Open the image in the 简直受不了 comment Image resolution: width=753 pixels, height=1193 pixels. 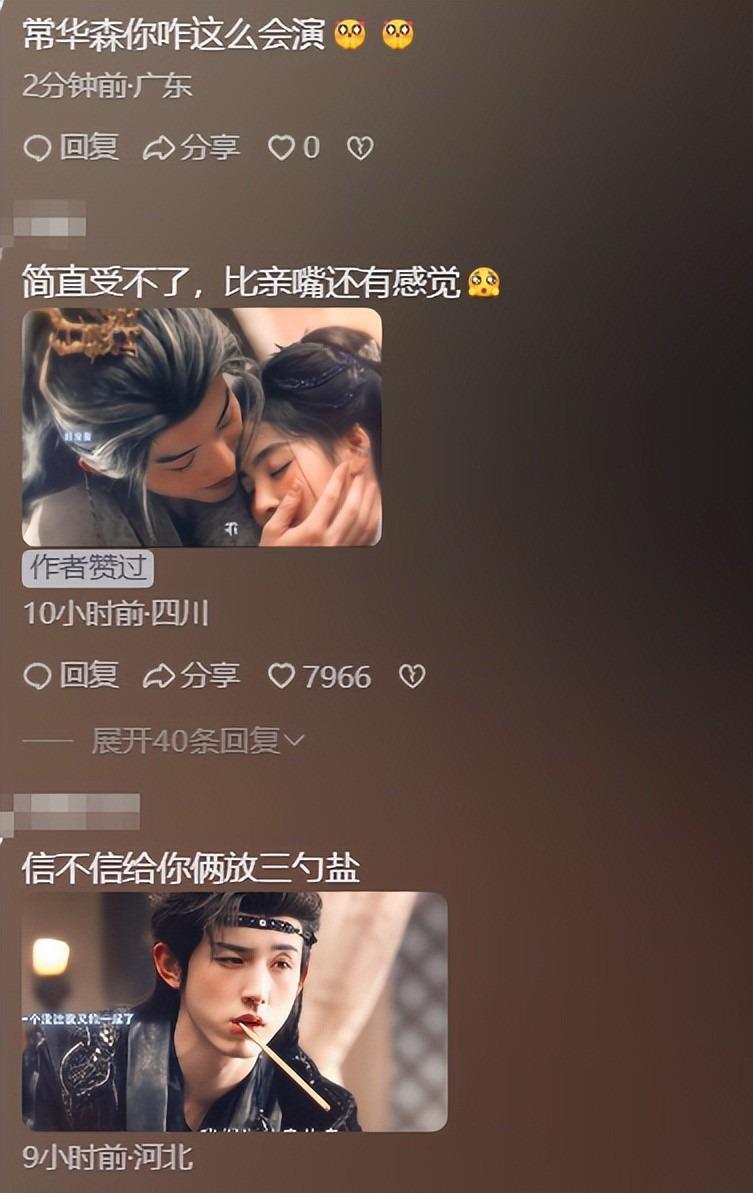coord(202,427)
